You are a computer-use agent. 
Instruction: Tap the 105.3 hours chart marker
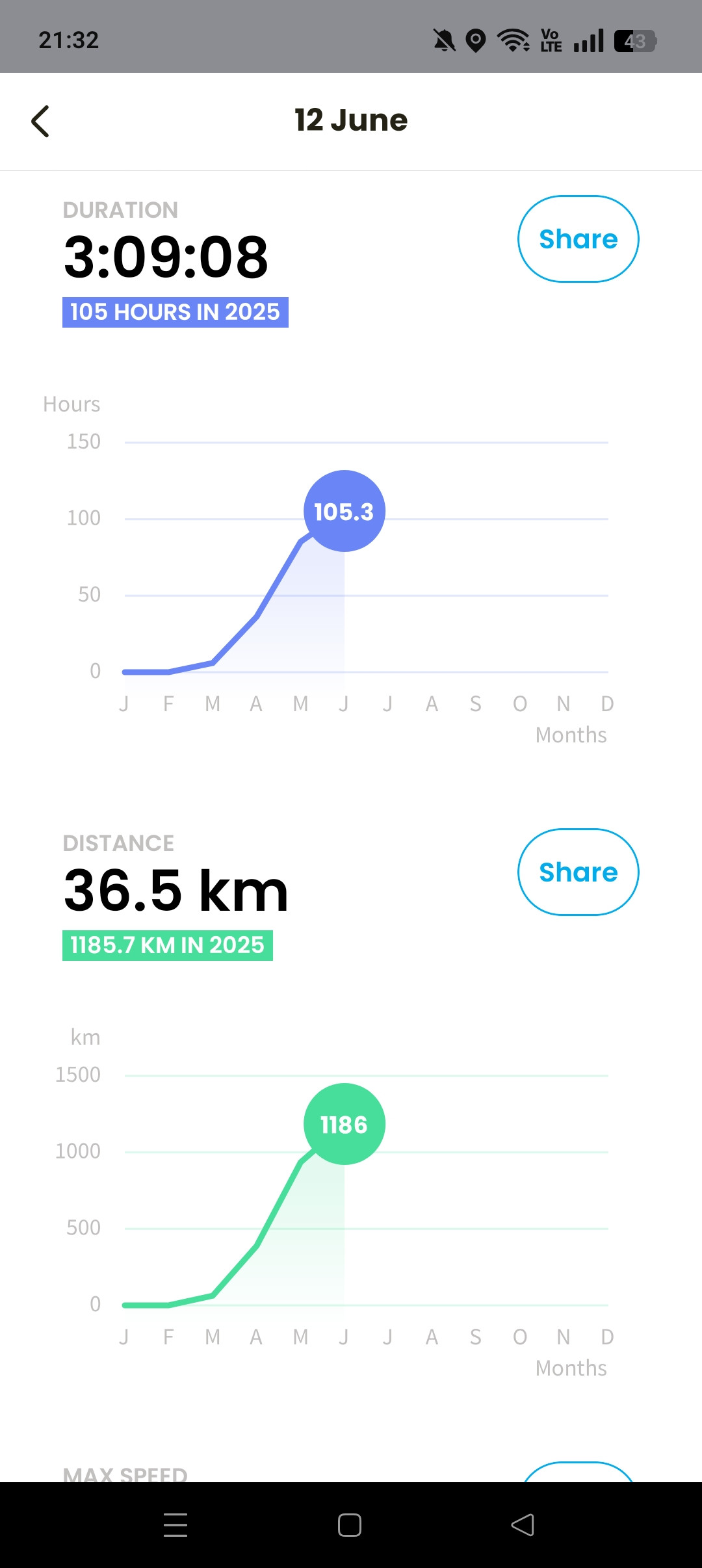344,511
